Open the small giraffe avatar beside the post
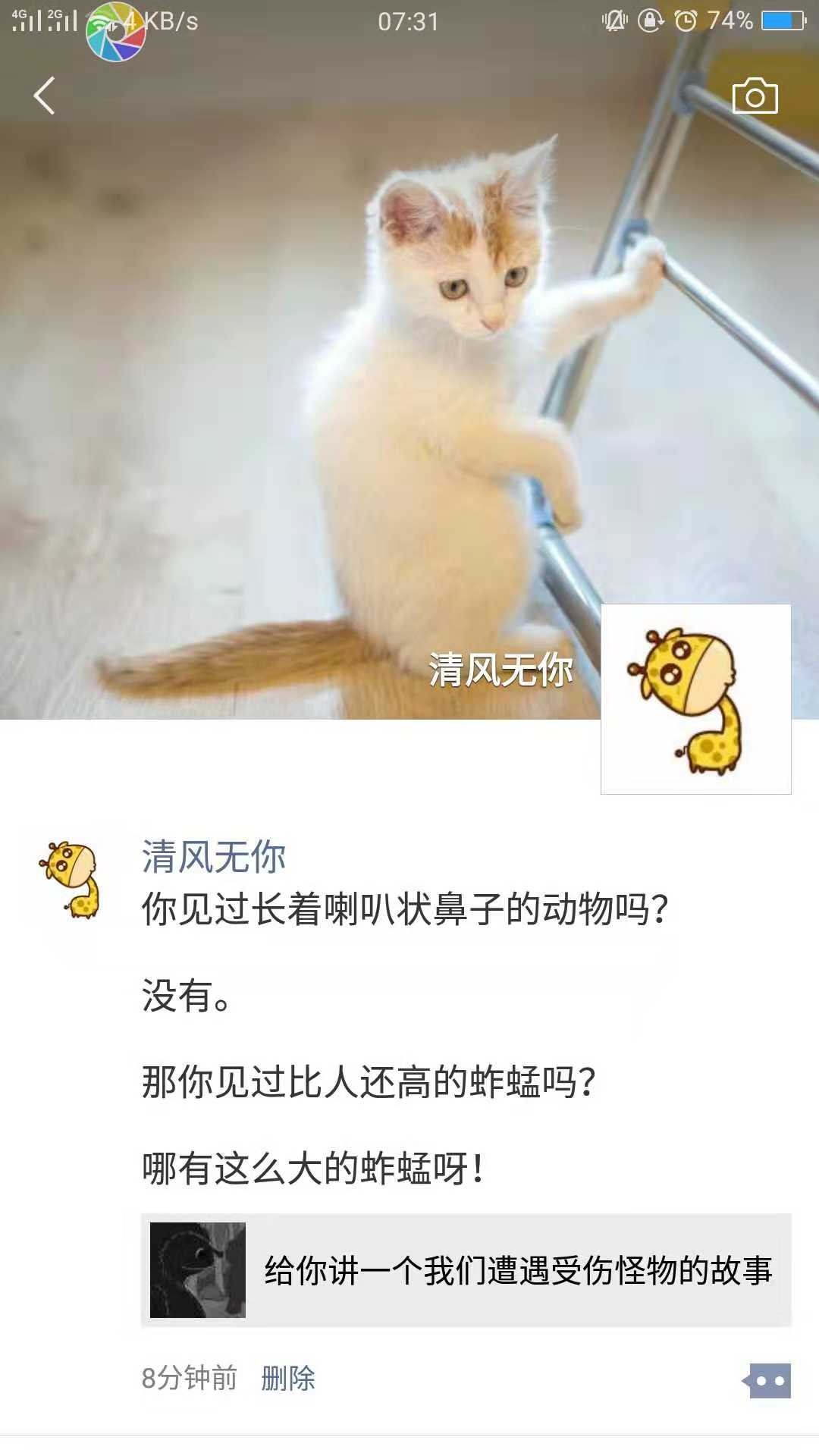The image size is (819, 1456). 71,879
